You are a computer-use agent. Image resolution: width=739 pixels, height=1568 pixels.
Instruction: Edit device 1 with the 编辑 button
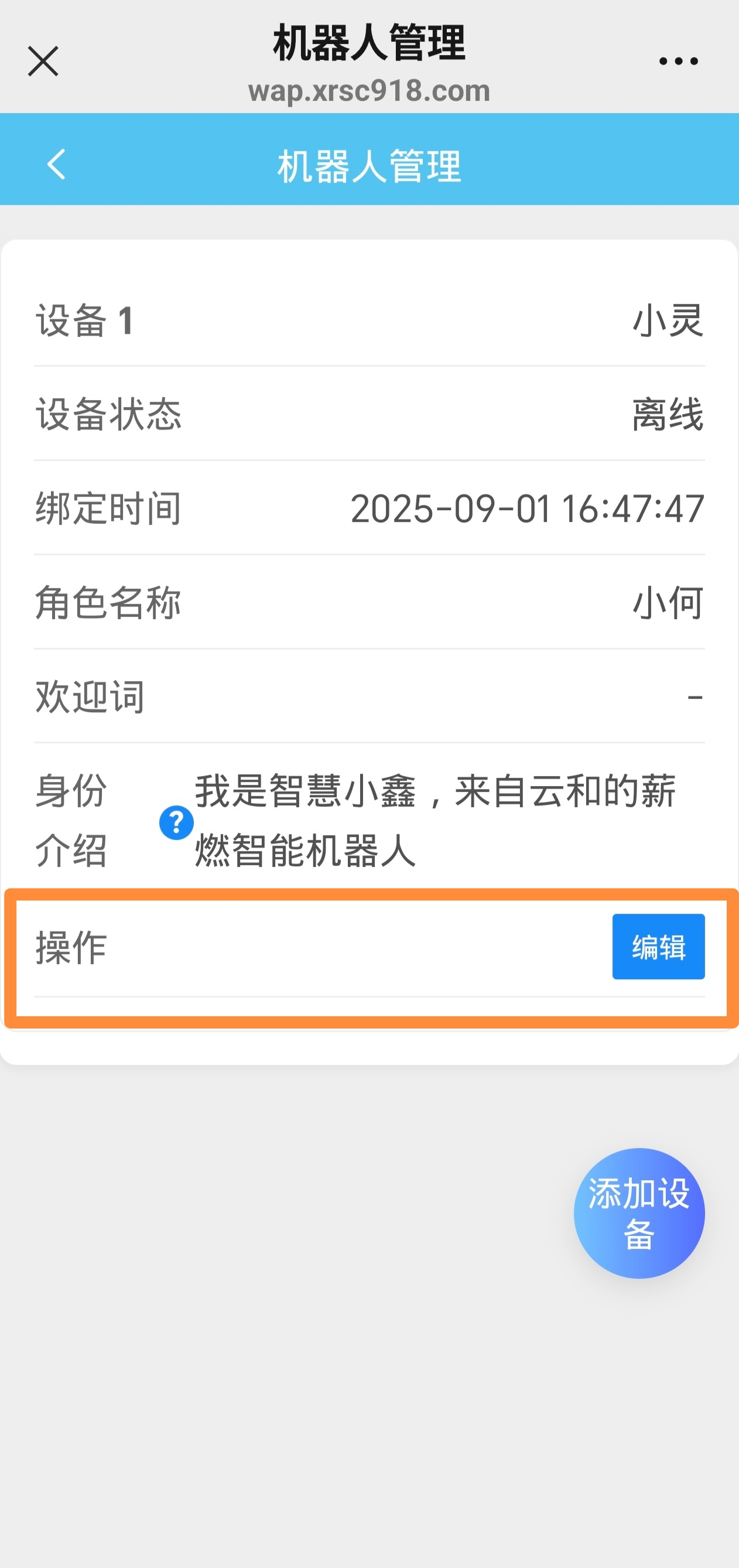658,947
